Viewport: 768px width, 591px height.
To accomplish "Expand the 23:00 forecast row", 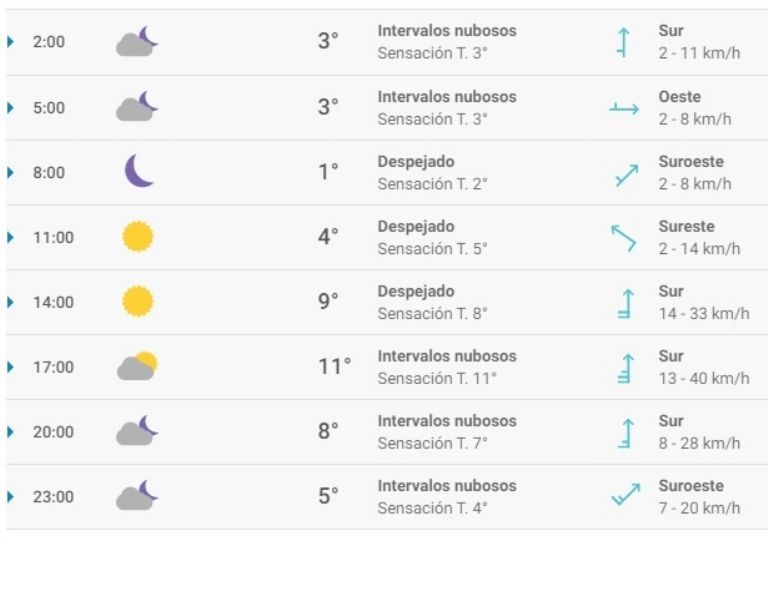I will click(11, 497).
